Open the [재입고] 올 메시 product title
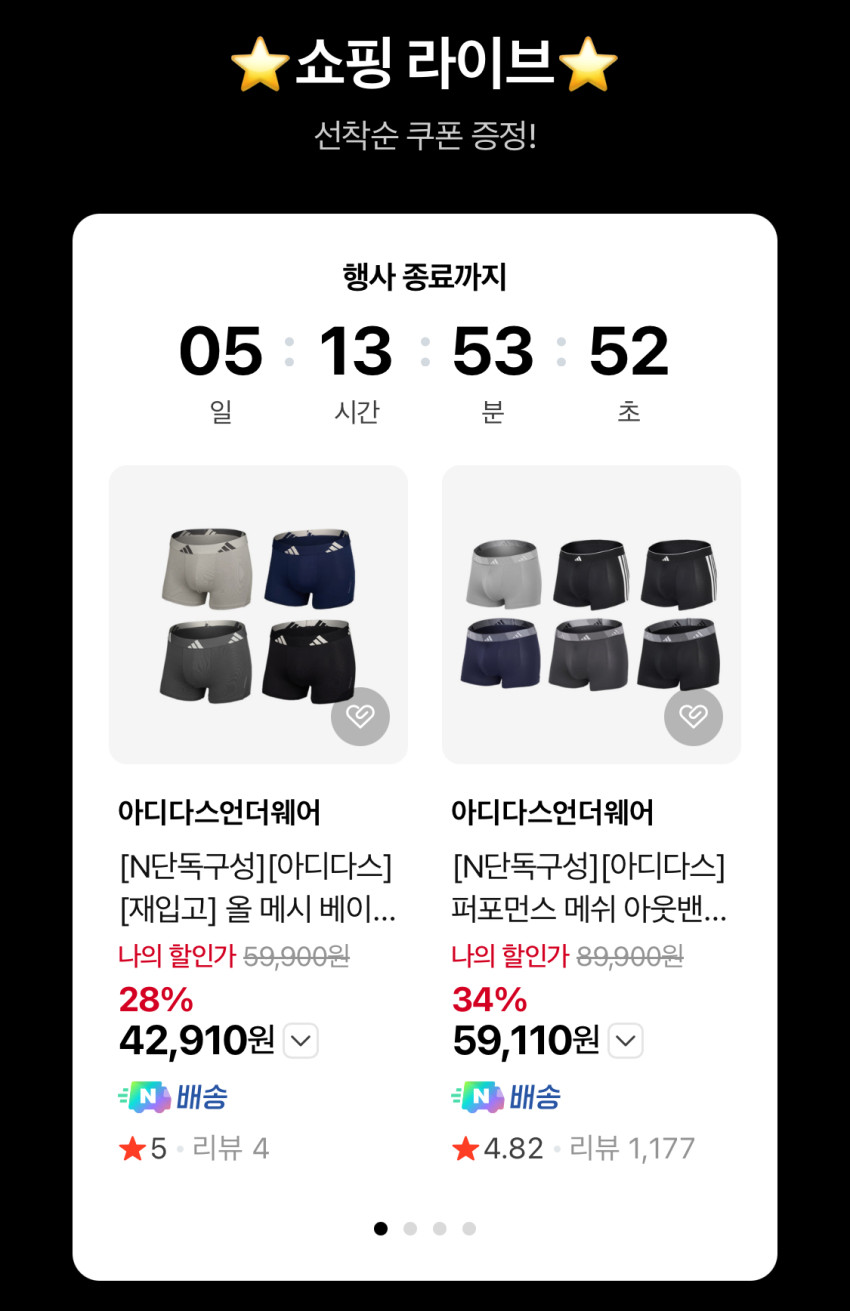This screenshot has height=1311, width=850. (x=257, y=887)
